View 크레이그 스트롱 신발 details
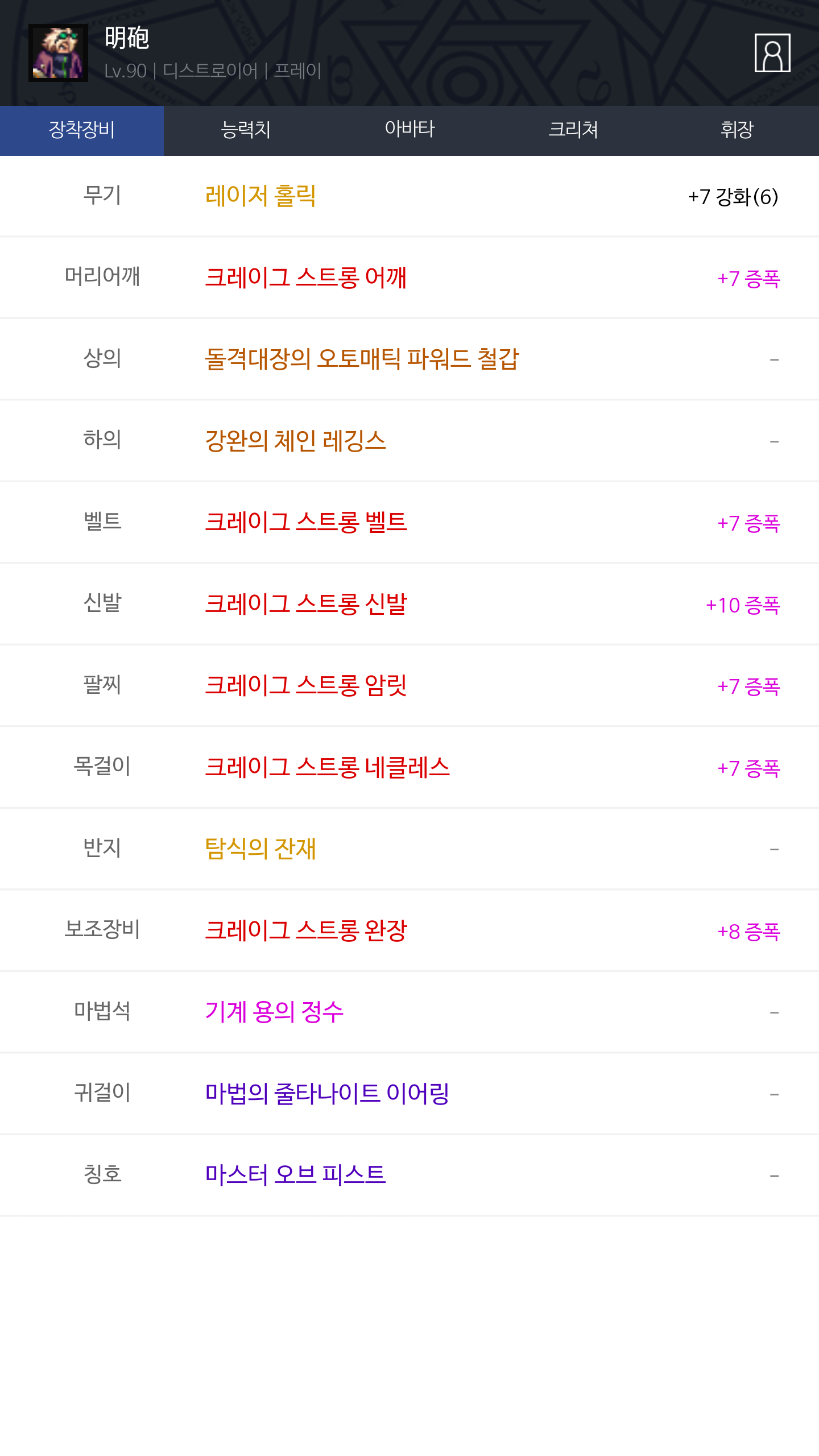The width and height of the screenshot is (819, 1456). (306, 604)
